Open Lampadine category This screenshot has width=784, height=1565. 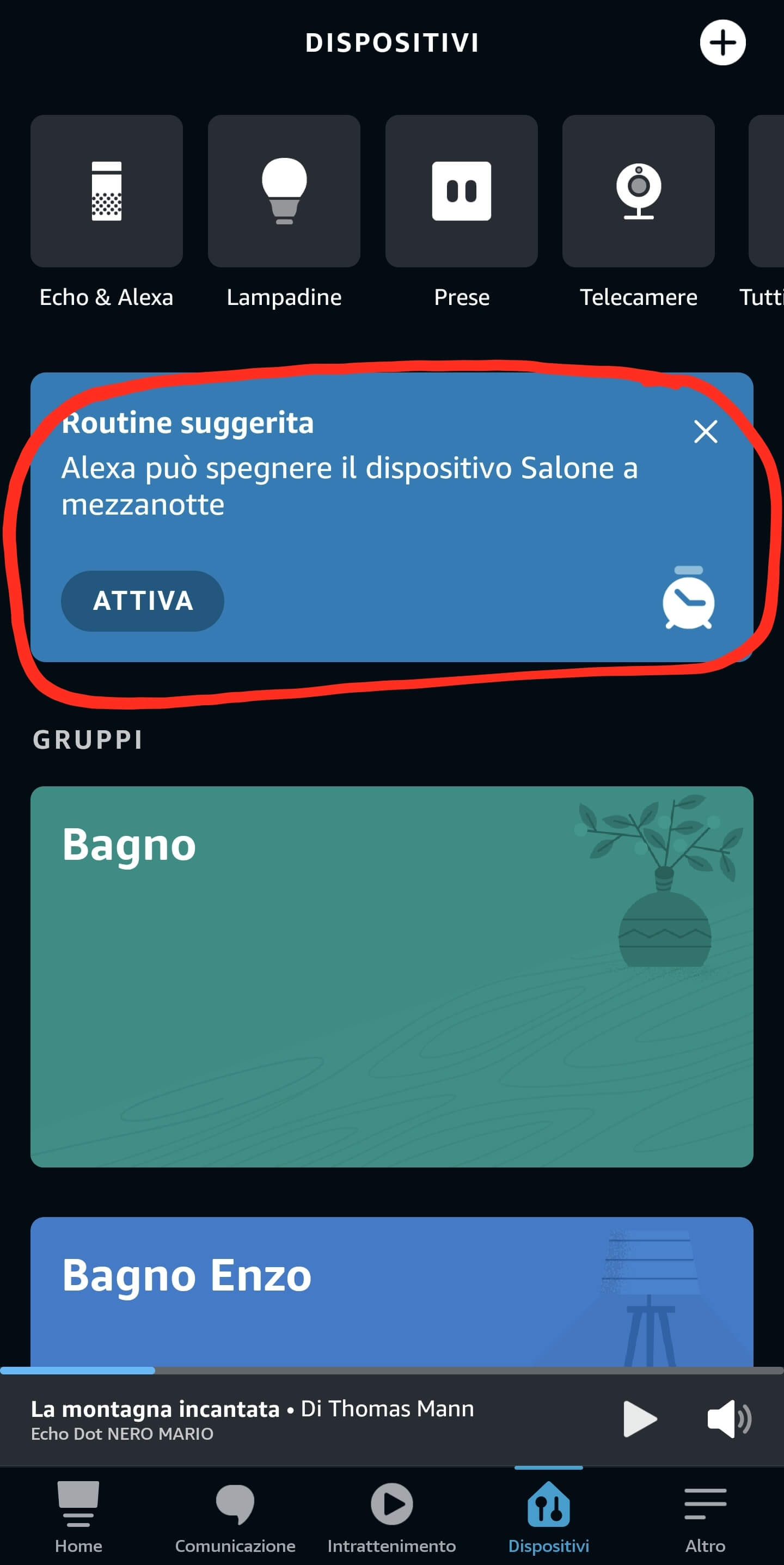[284, 192]
